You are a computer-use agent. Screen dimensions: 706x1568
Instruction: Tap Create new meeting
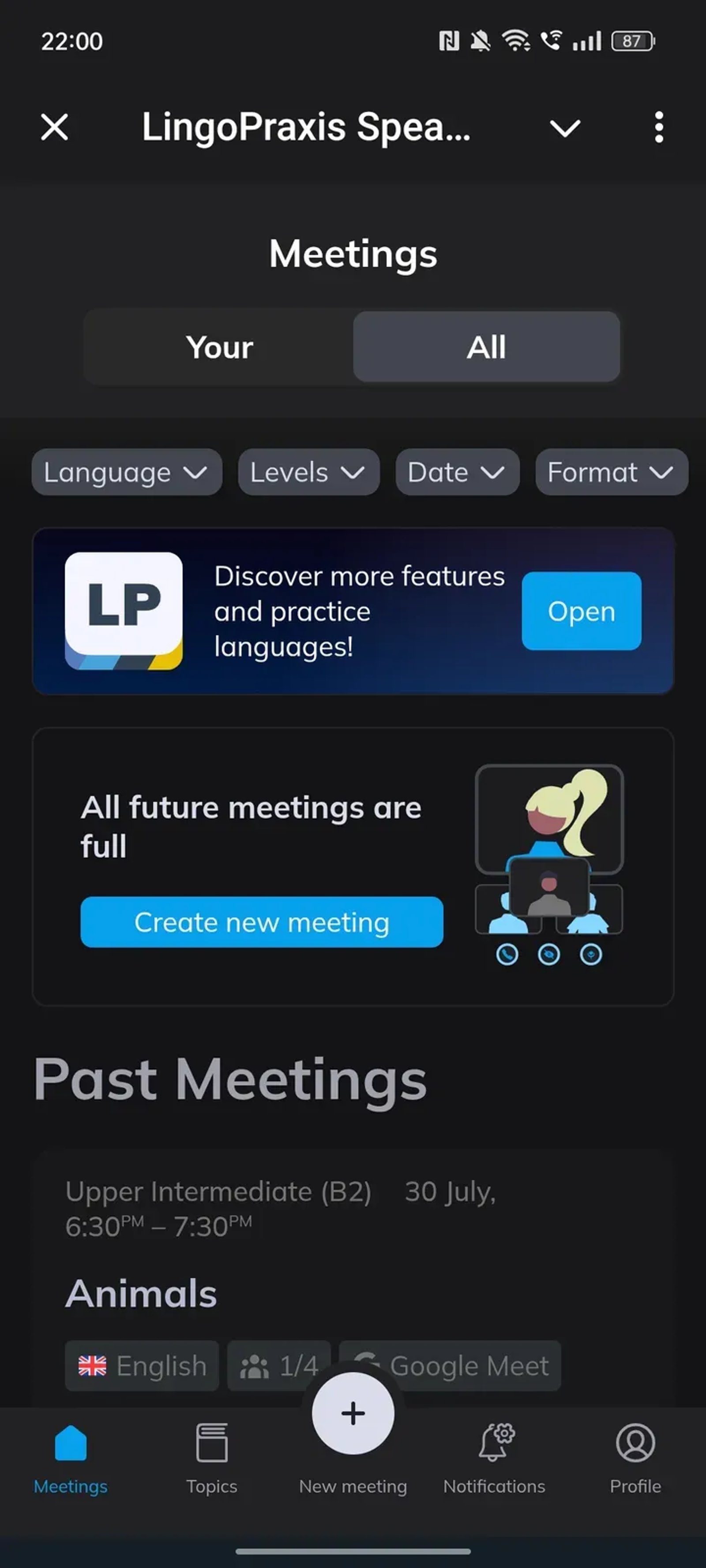pyautogui.click(x=261, y=922)
